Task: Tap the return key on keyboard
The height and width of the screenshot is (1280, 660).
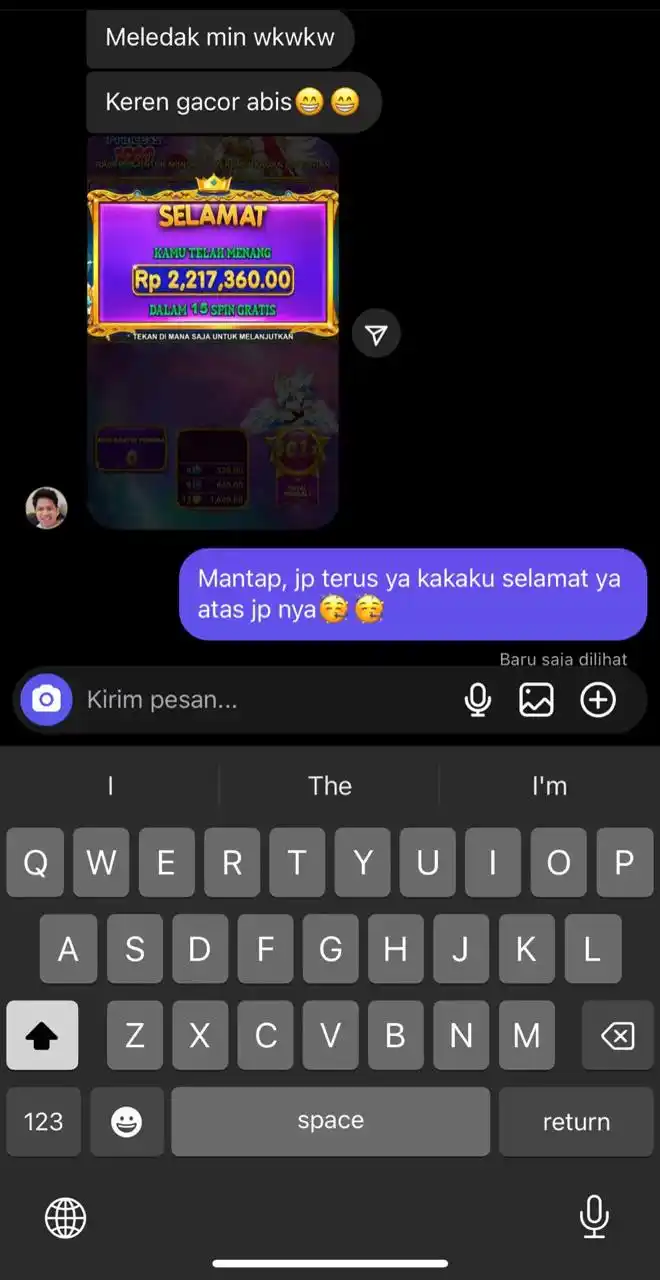Action: [576, 1122]
